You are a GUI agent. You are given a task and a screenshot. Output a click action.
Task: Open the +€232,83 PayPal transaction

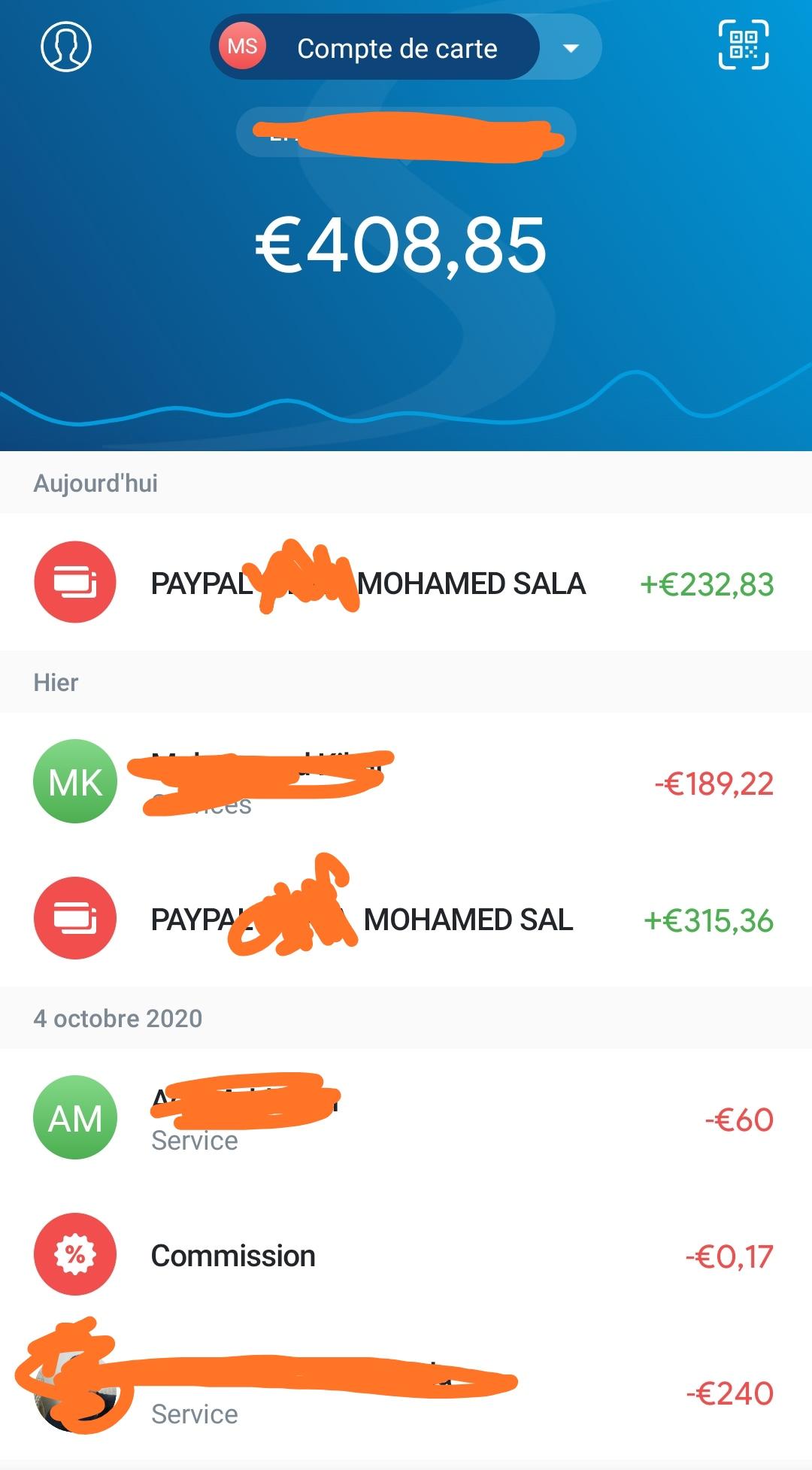(406, 583)
